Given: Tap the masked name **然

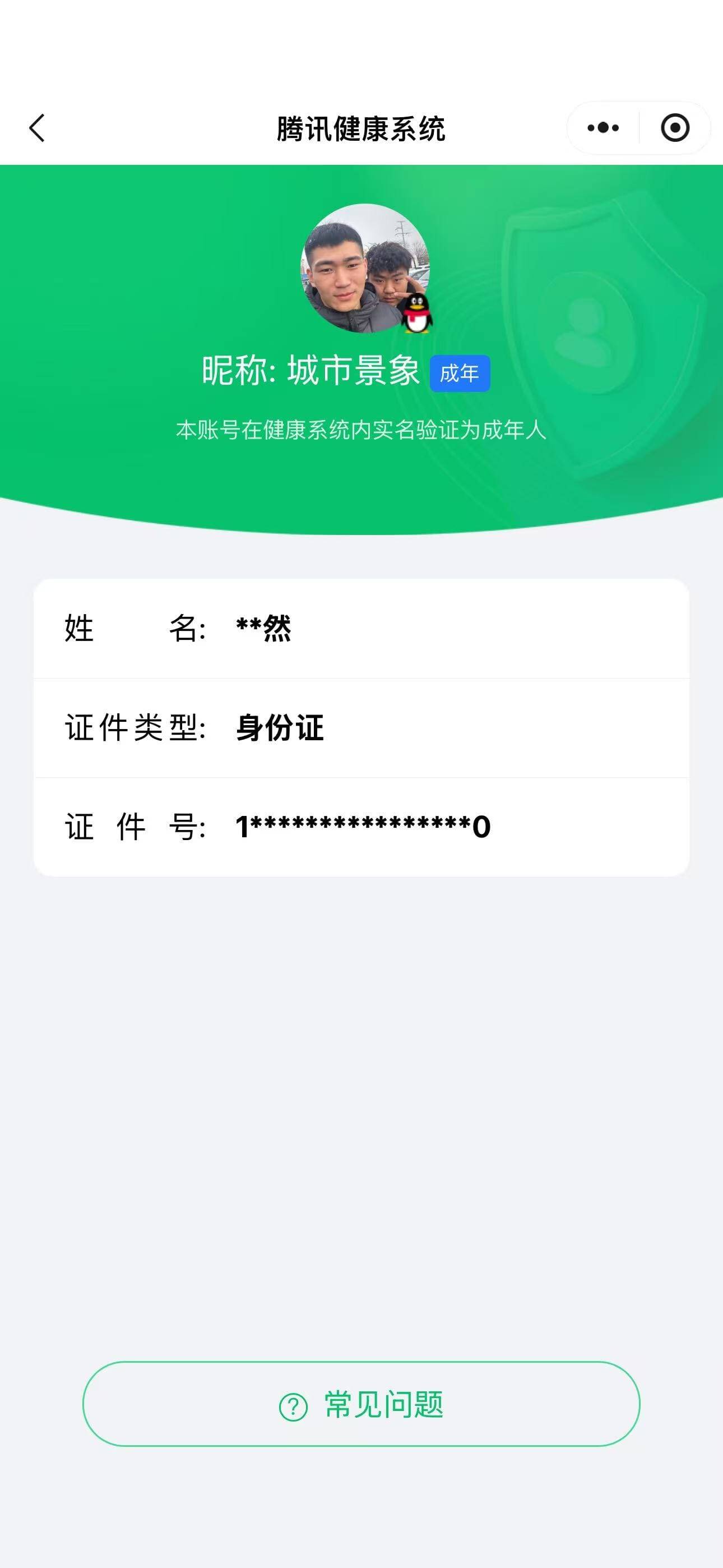Looking at the screenshot, I should (x=263, y=631).
